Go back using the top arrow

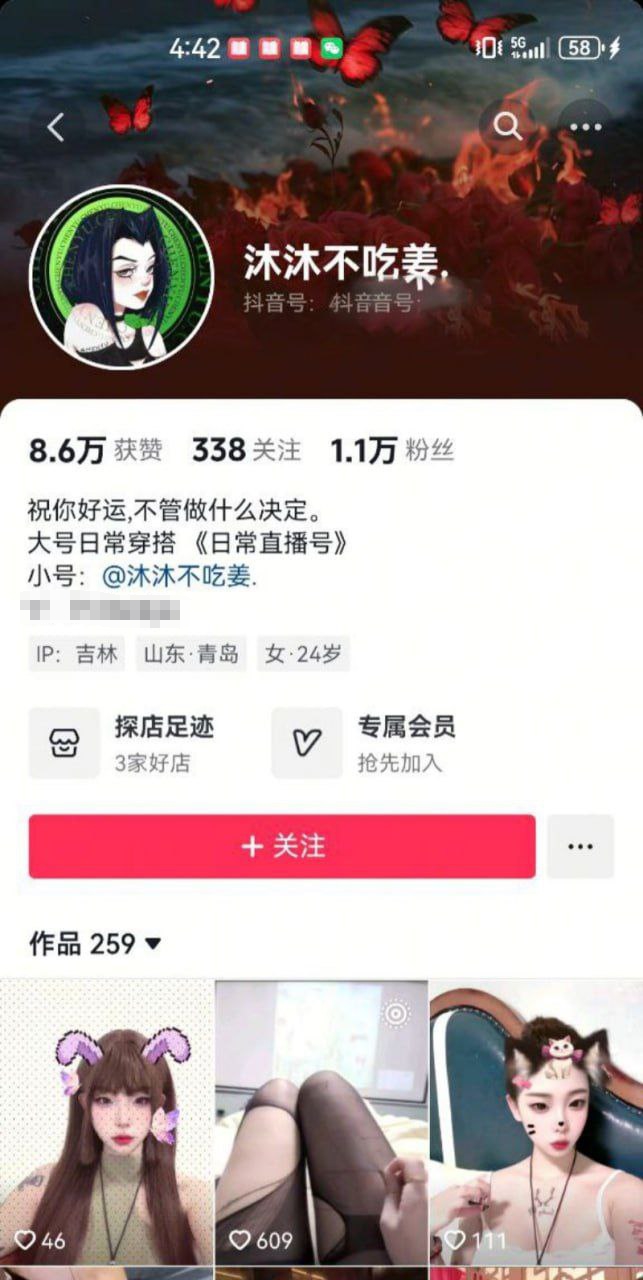click(x=56, y=127)
